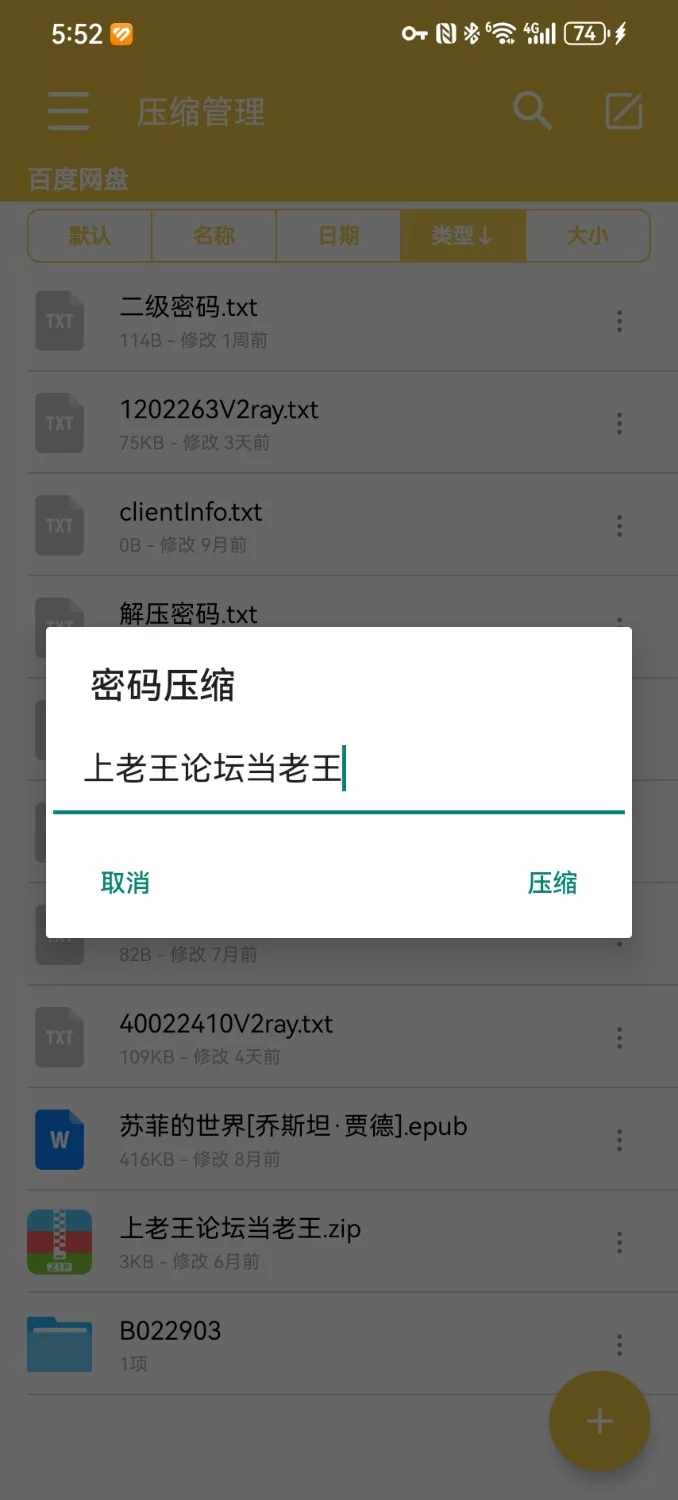The height and width of the screenshot is (1500, 678).
Task: Tap 取消 to cancel password compression
Action: pyautogui.click(x=125, y=883)
